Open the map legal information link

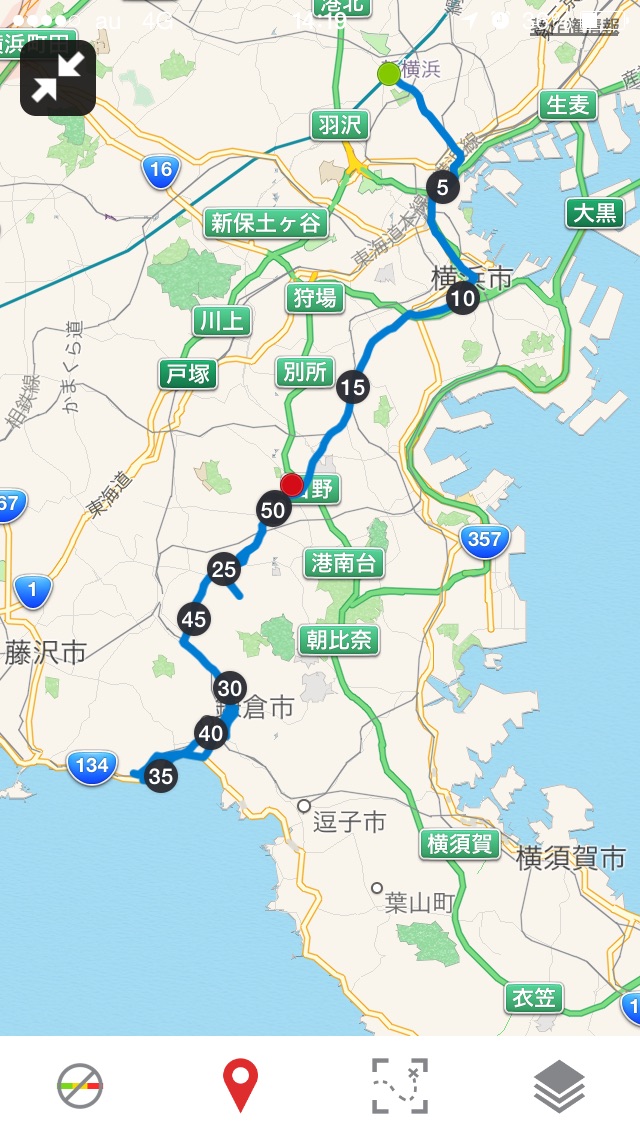pos(574,28)
